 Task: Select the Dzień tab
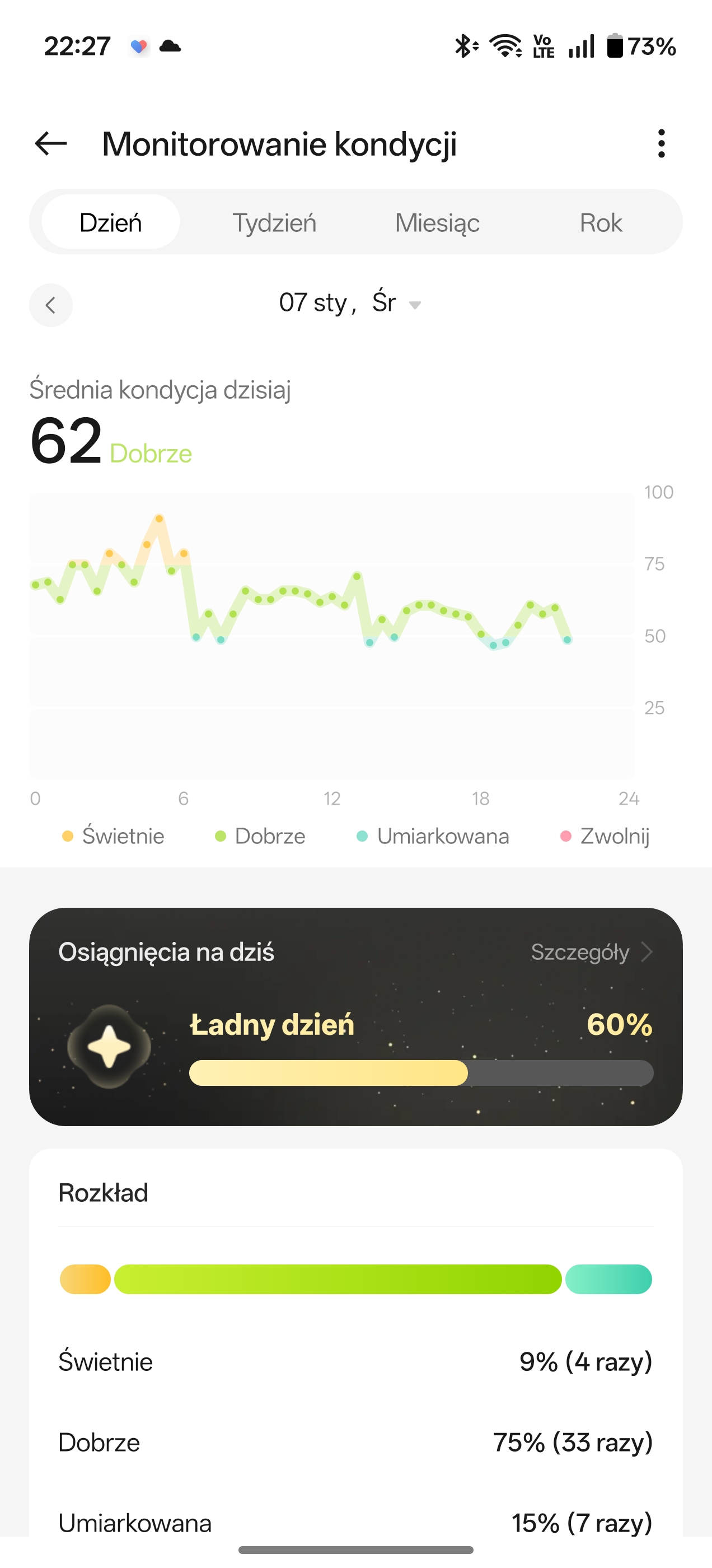point(111,222)
